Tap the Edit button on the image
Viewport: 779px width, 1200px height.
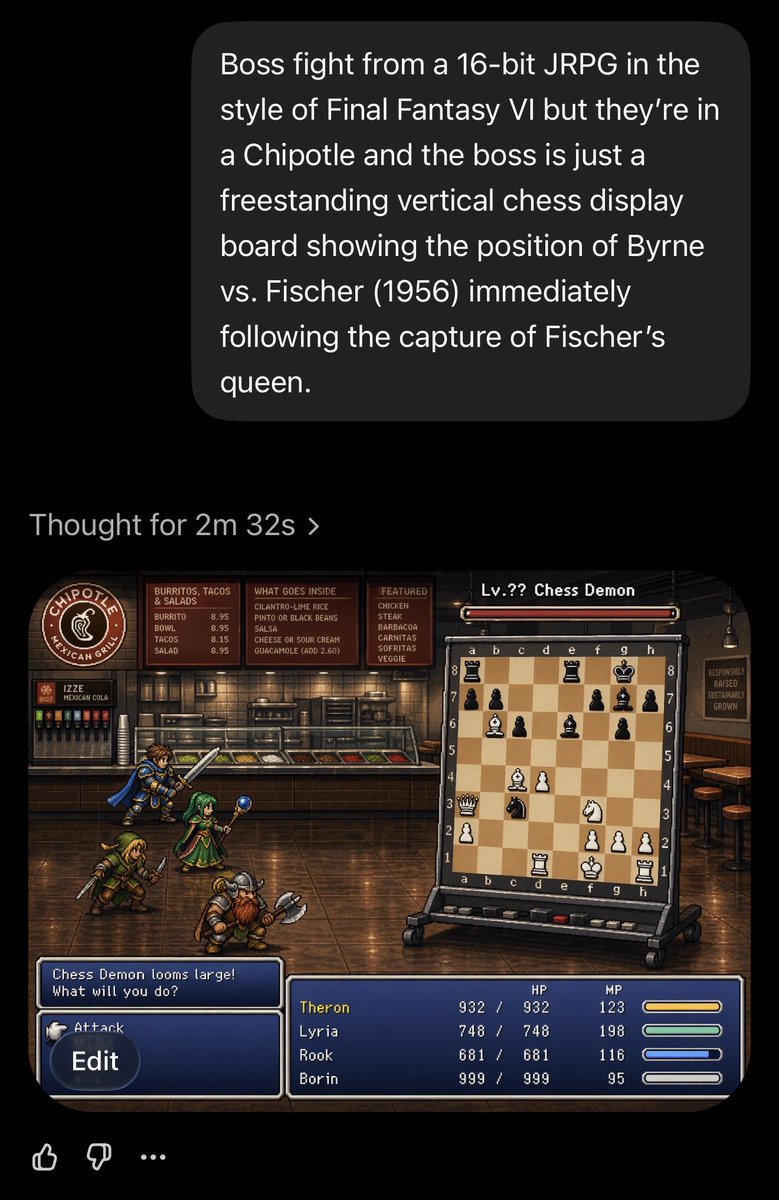click(95, 1061)
